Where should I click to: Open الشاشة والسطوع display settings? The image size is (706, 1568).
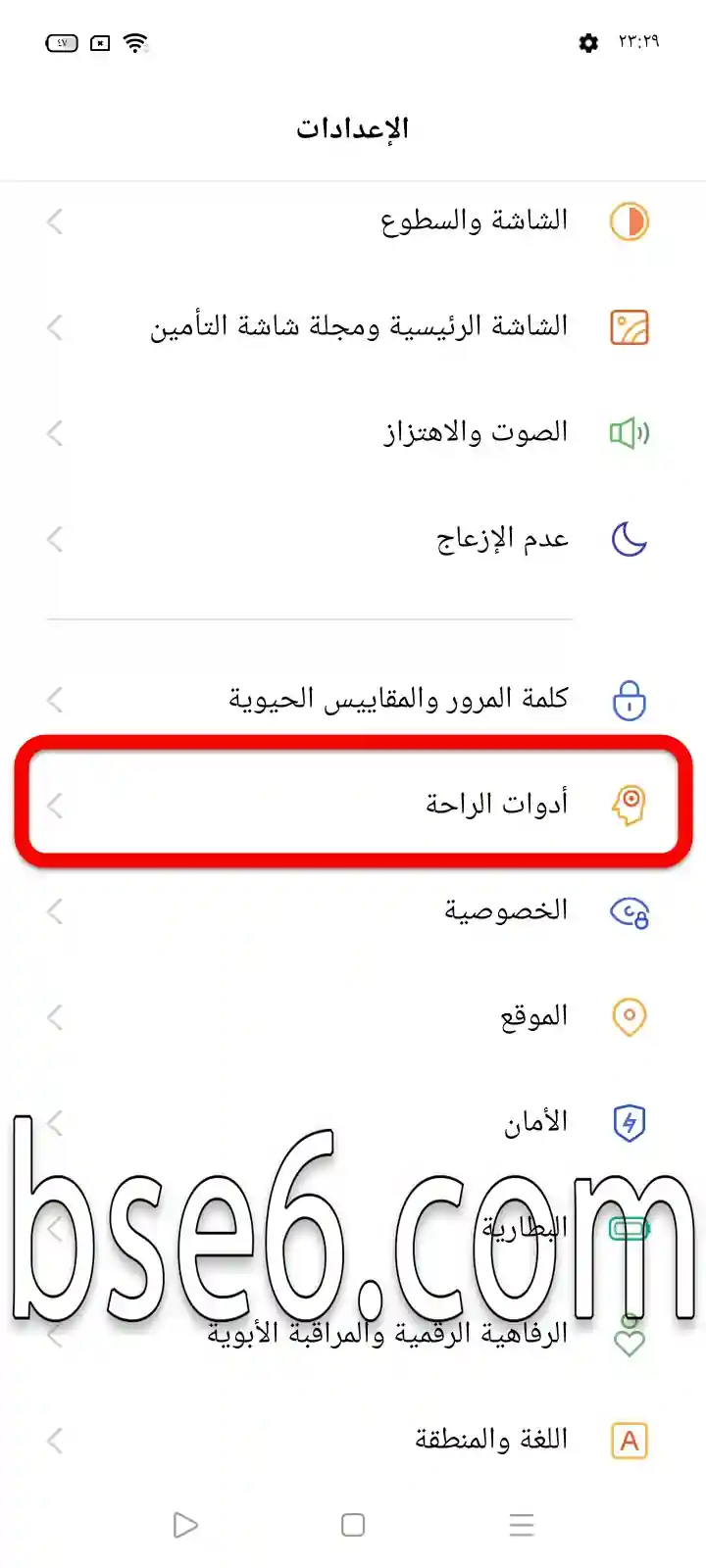[353, 221]
